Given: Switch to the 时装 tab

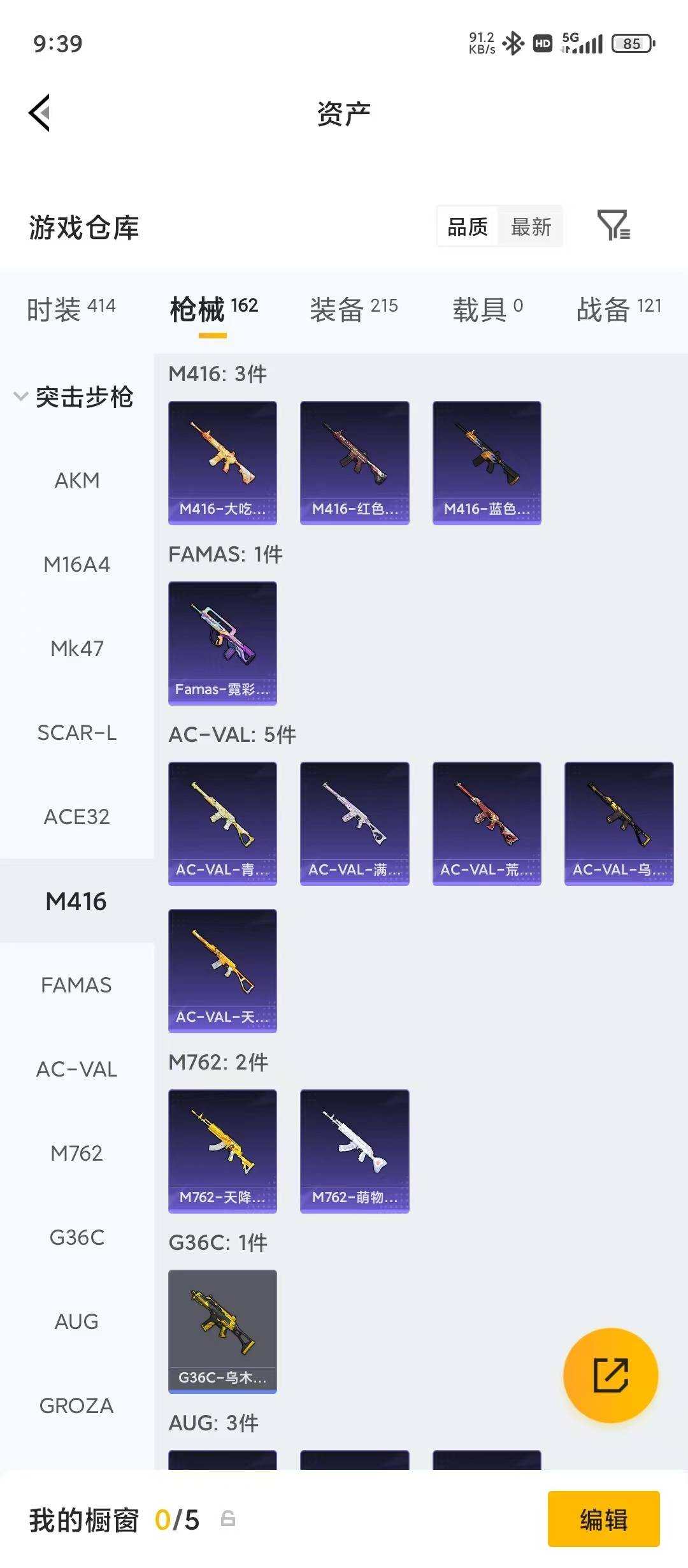Looking at the screenshot, I should (71, 309).
